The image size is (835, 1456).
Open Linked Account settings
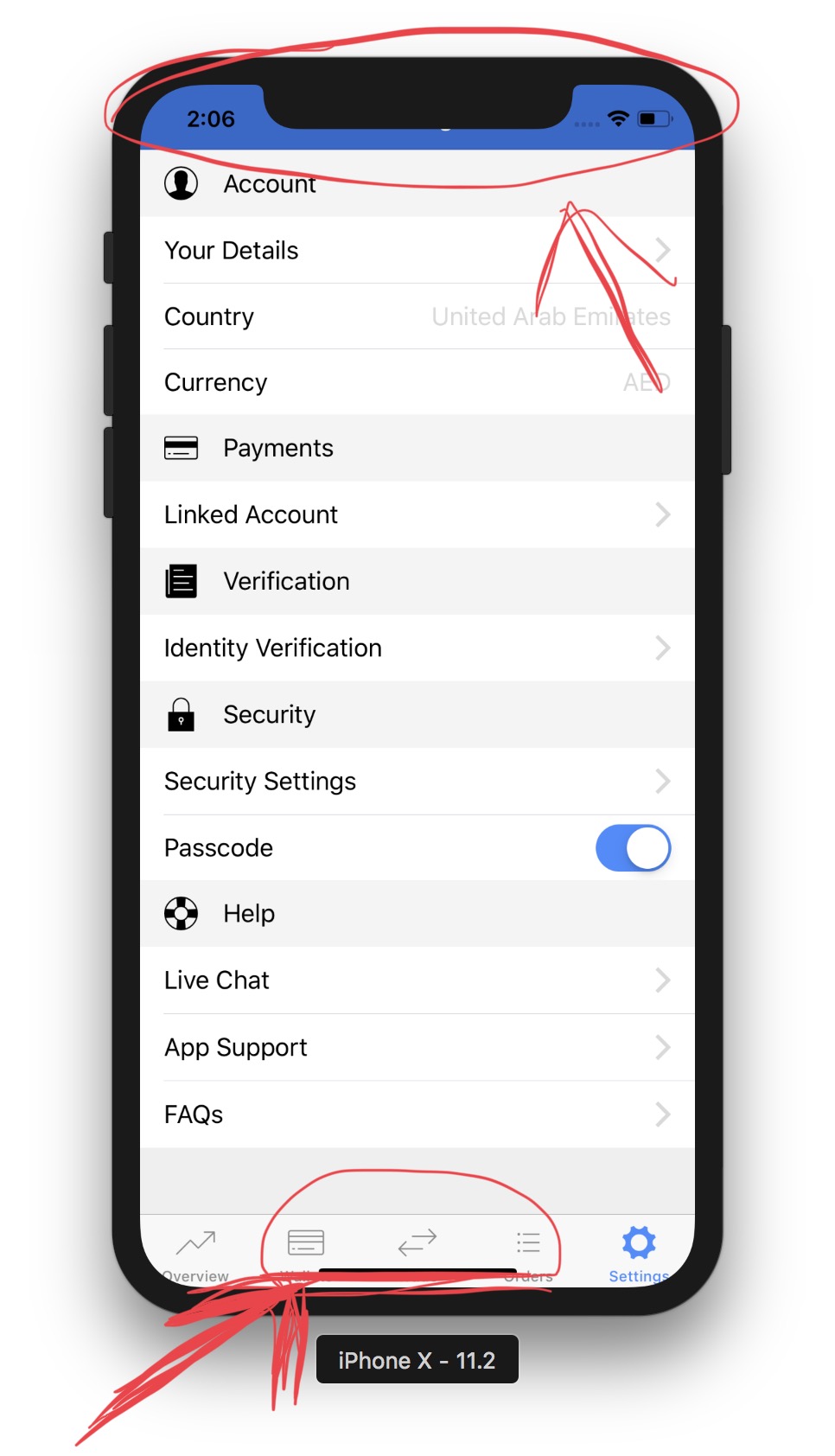(x=417, y=514)
